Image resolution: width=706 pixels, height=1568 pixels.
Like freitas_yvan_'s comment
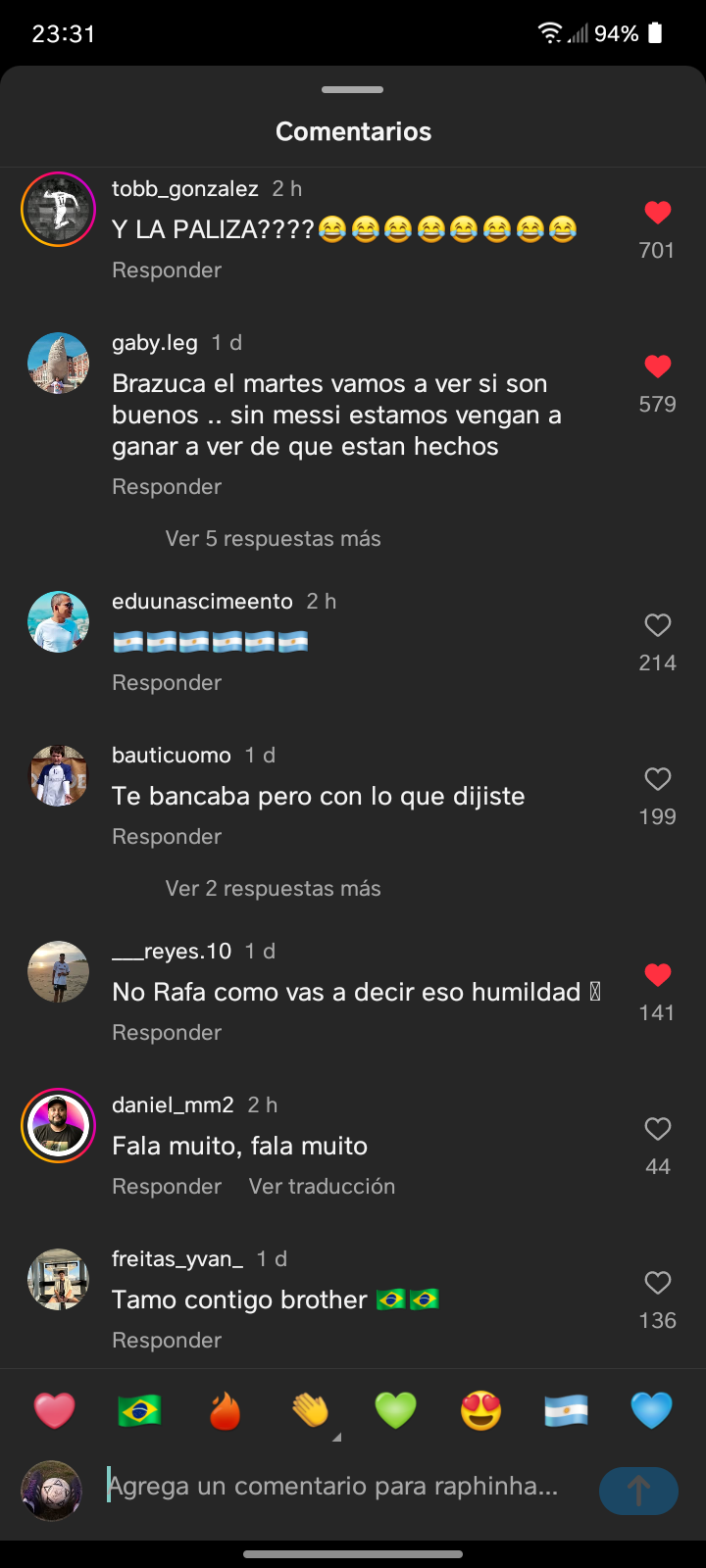[x=657, y=1283]
